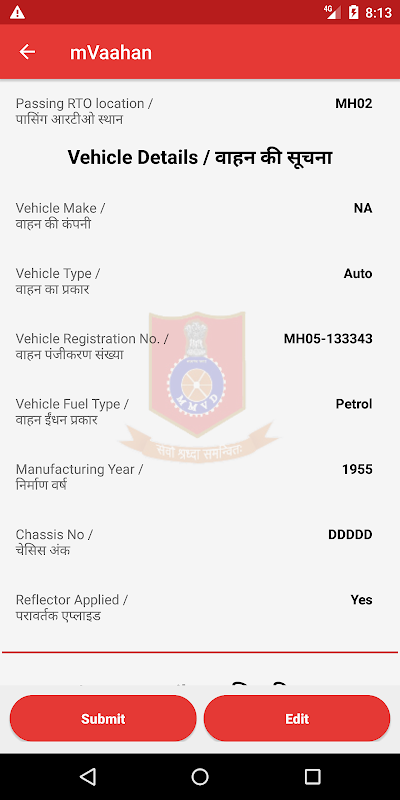Go back using the app bar arrow
The width and height of the screenshot is (400, 800).
(x=27, y=52)
